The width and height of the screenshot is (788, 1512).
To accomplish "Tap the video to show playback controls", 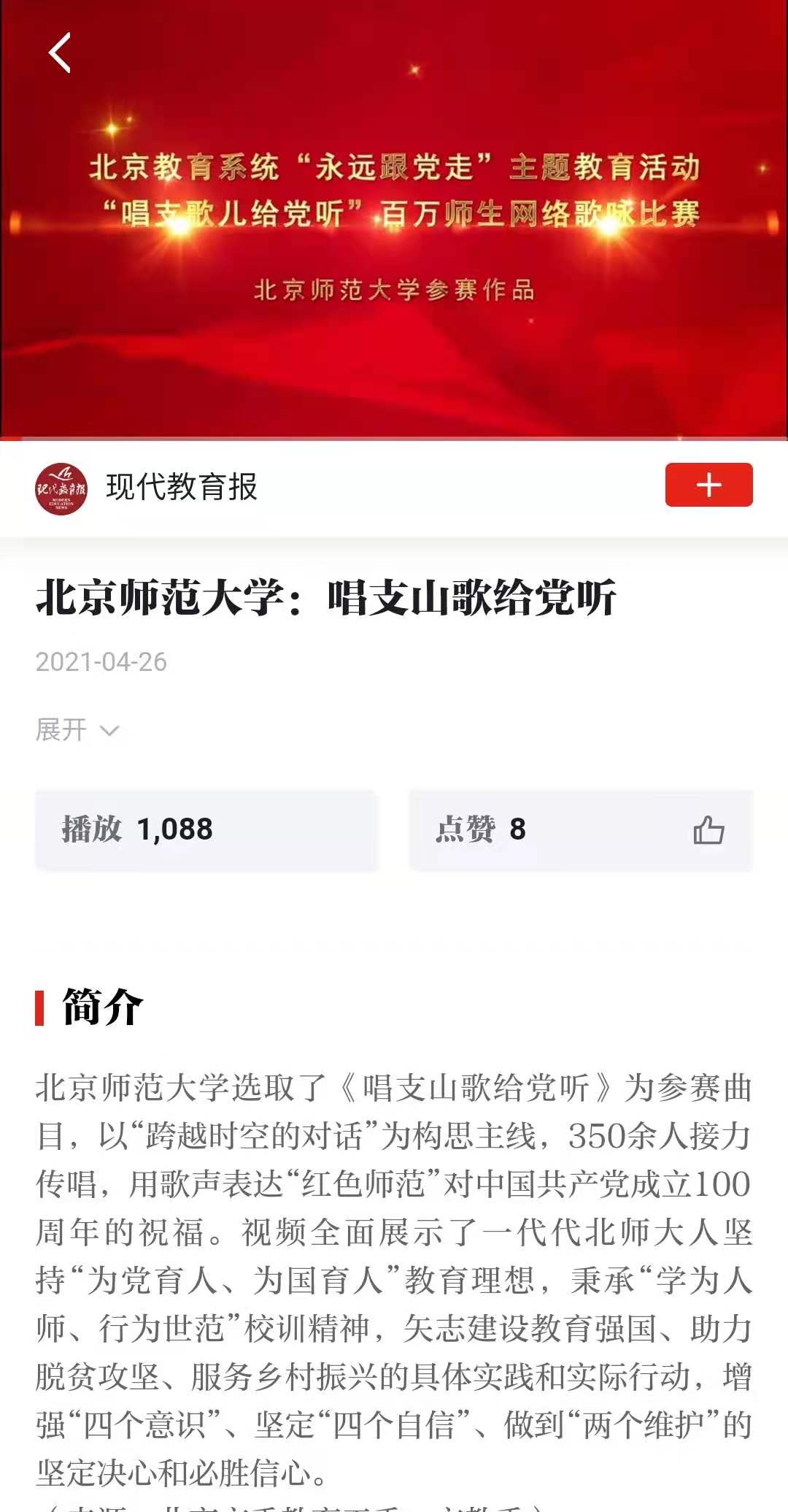I will click(394, 219).
